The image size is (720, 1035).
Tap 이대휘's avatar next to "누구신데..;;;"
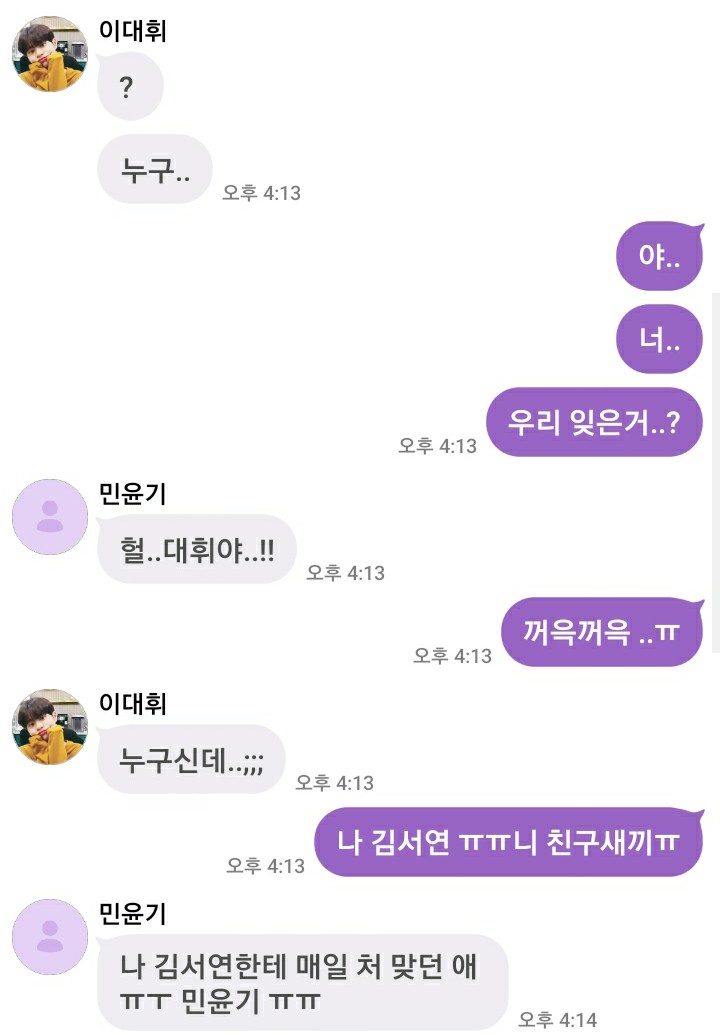pos(49,727)
